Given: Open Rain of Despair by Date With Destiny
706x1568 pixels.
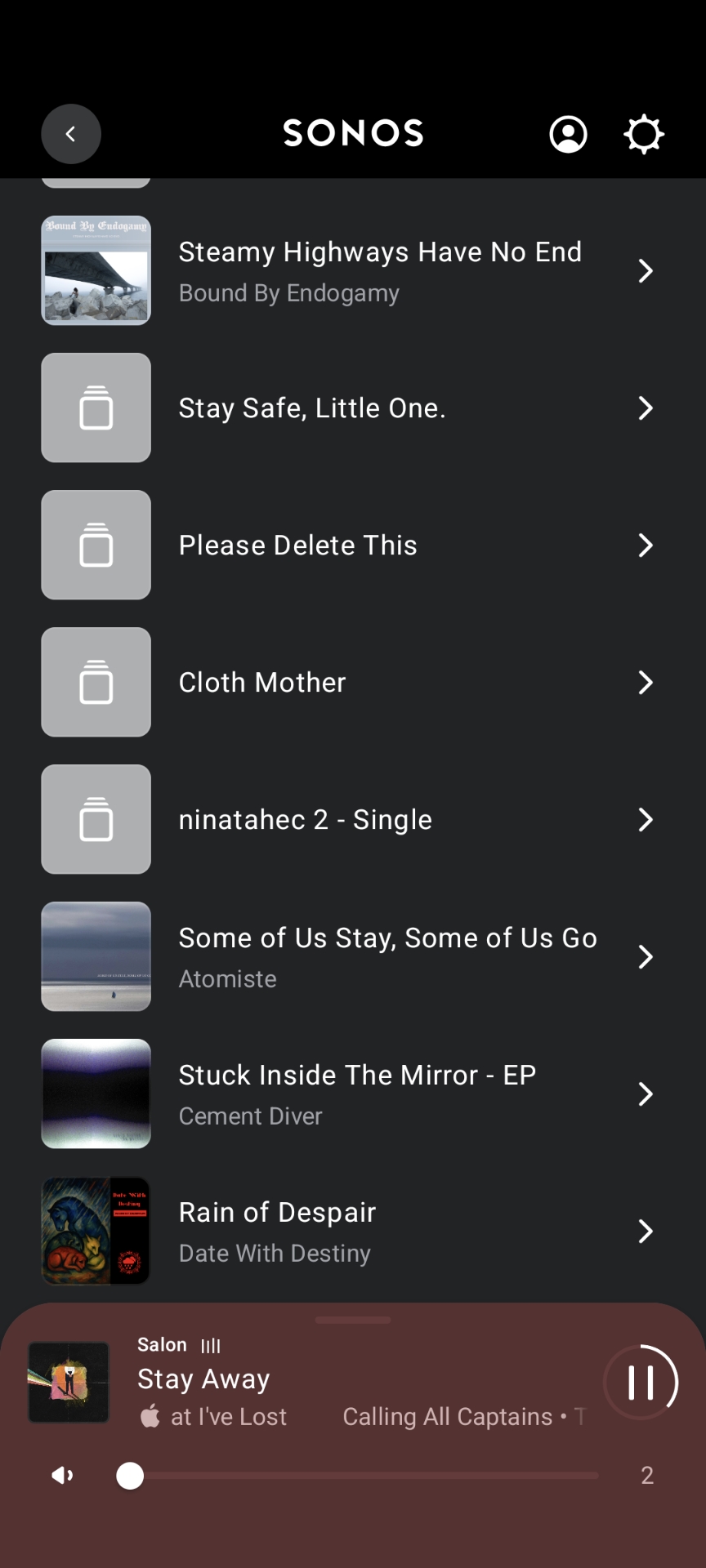Looking at the screenshot, I should [x=351, y=1231].
